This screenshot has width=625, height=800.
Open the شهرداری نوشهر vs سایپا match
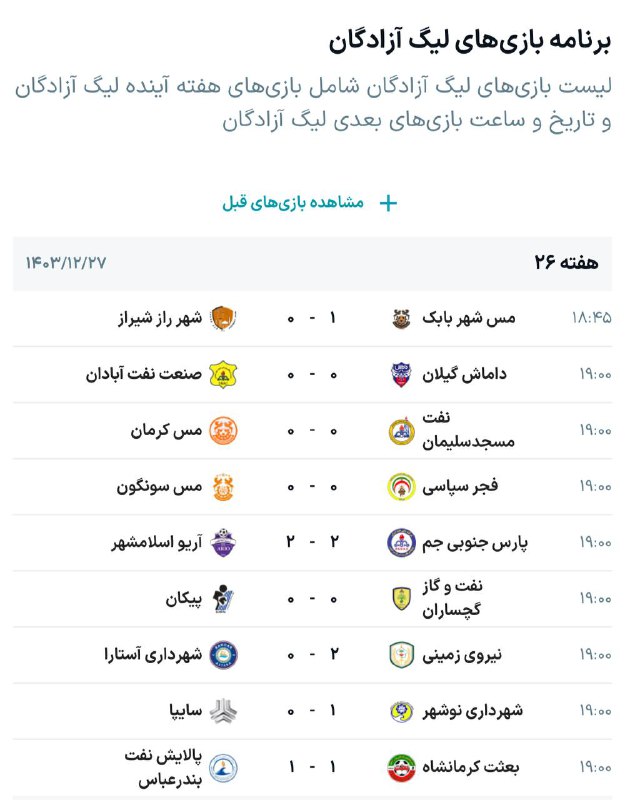pyautogui.click(x=312, y=711)
